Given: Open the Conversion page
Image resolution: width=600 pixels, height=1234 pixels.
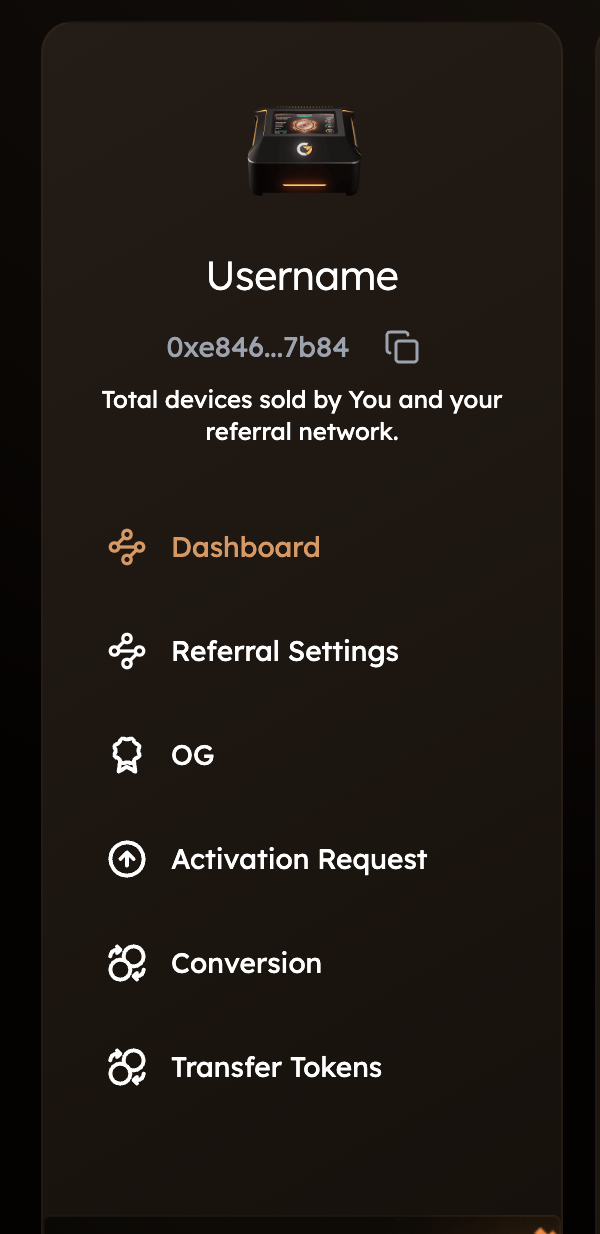Looking at the screenshot, I should (x=246, y=963).
